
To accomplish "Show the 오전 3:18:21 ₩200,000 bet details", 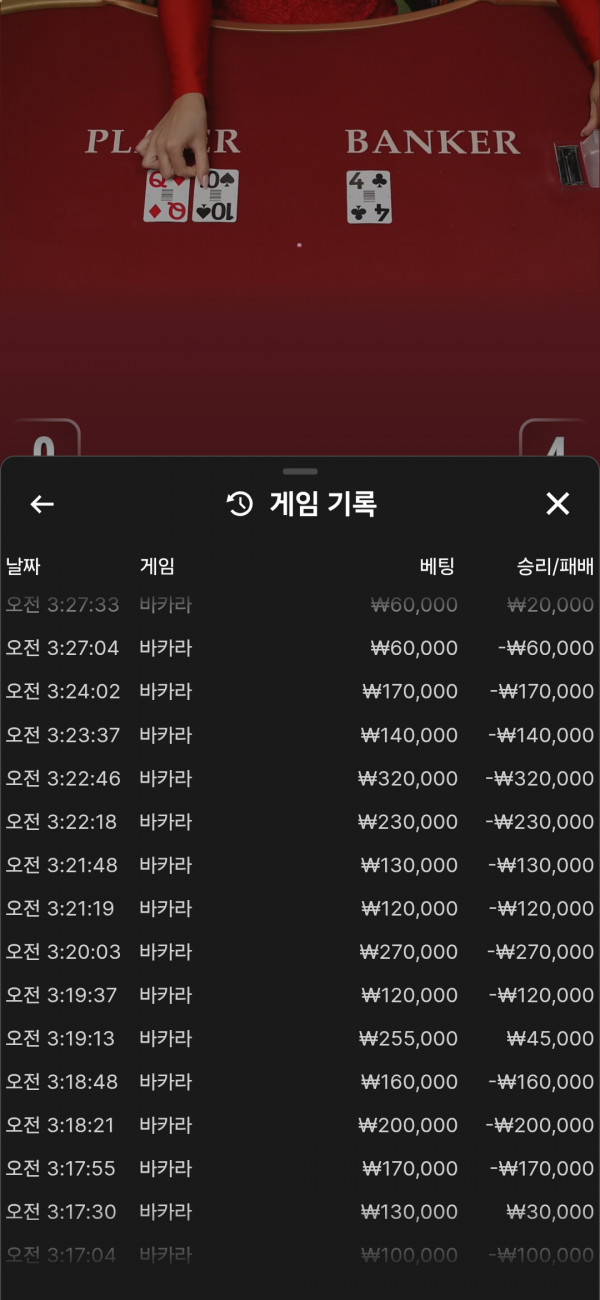I will pos(300,1125).
